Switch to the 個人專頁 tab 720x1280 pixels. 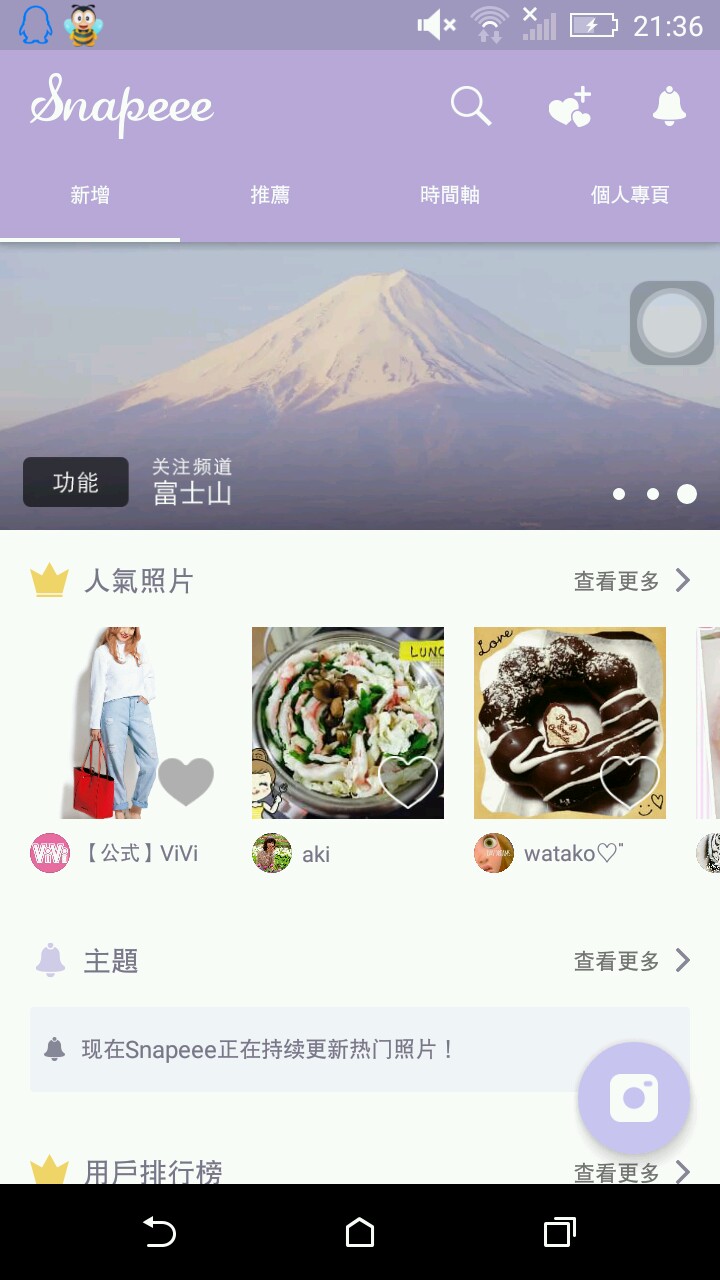tap(630, 195)
